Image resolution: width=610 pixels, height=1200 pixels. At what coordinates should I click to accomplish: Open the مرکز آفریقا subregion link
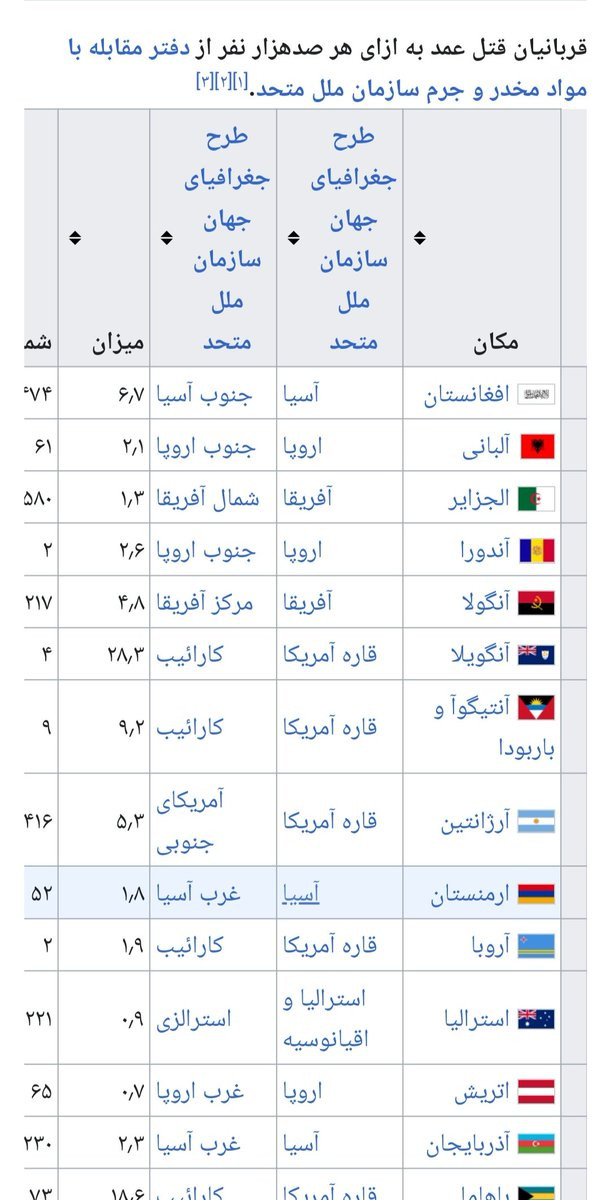[209, 602]
